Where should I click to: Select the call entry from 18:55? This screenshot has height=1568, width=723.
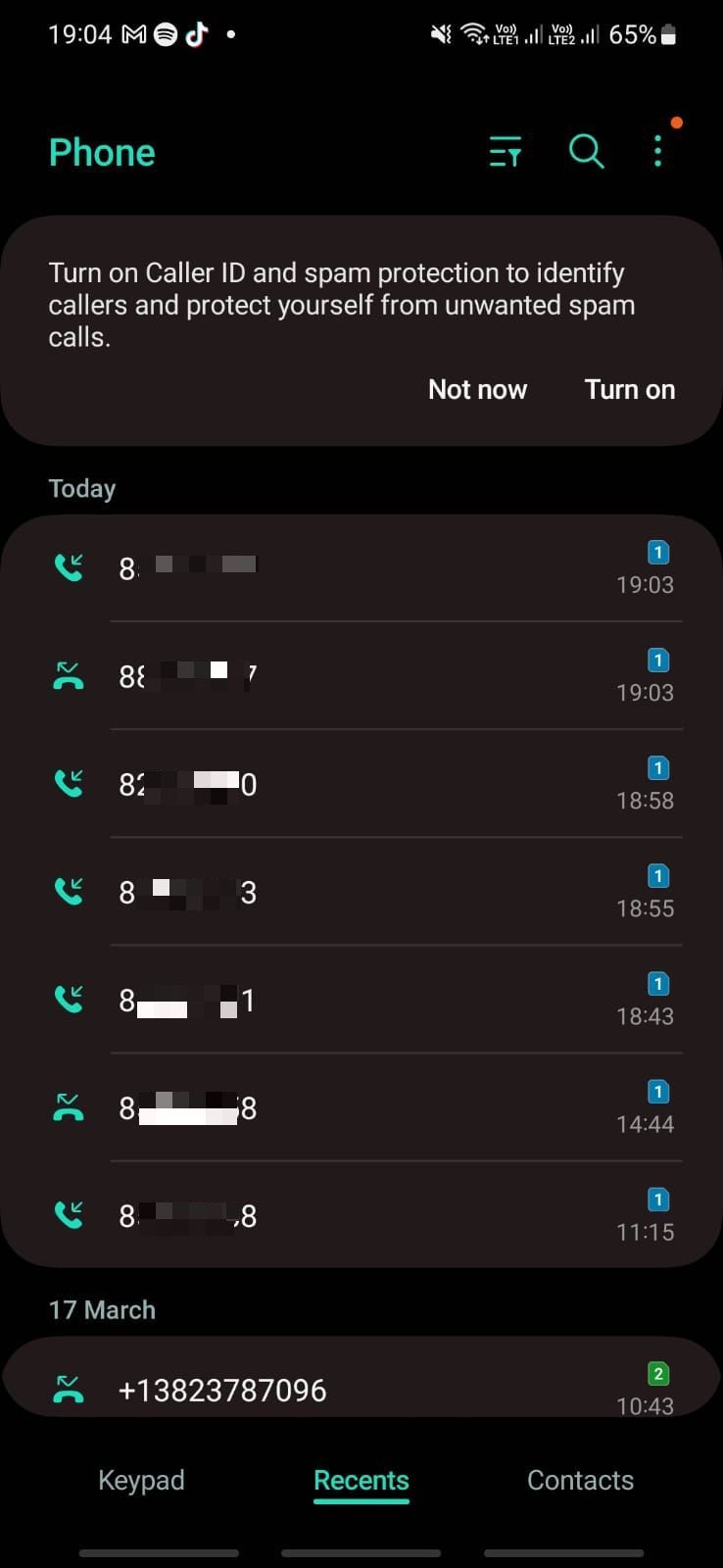361,892
